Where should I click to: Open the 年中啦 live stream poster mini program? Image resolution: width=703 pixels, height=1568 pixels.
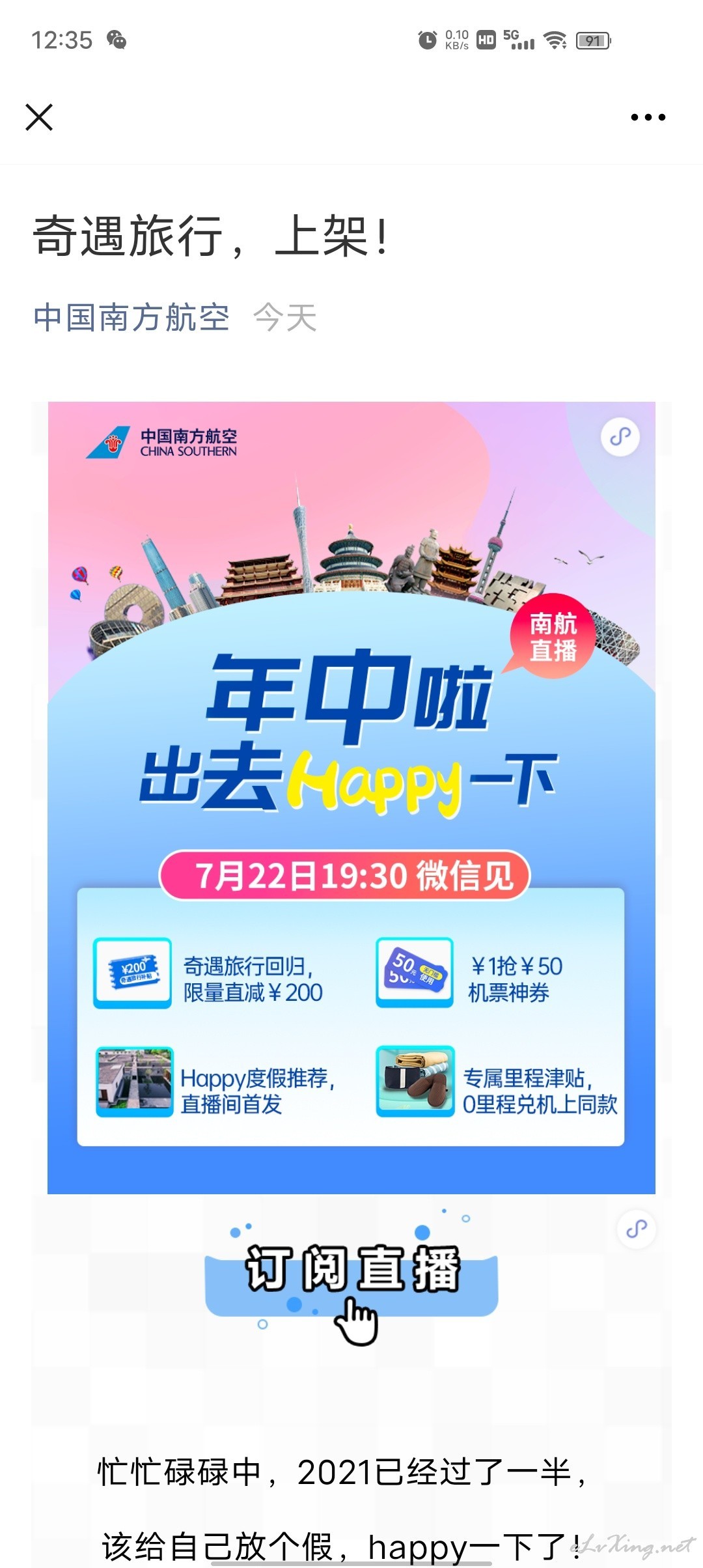[x=351, y=798]
